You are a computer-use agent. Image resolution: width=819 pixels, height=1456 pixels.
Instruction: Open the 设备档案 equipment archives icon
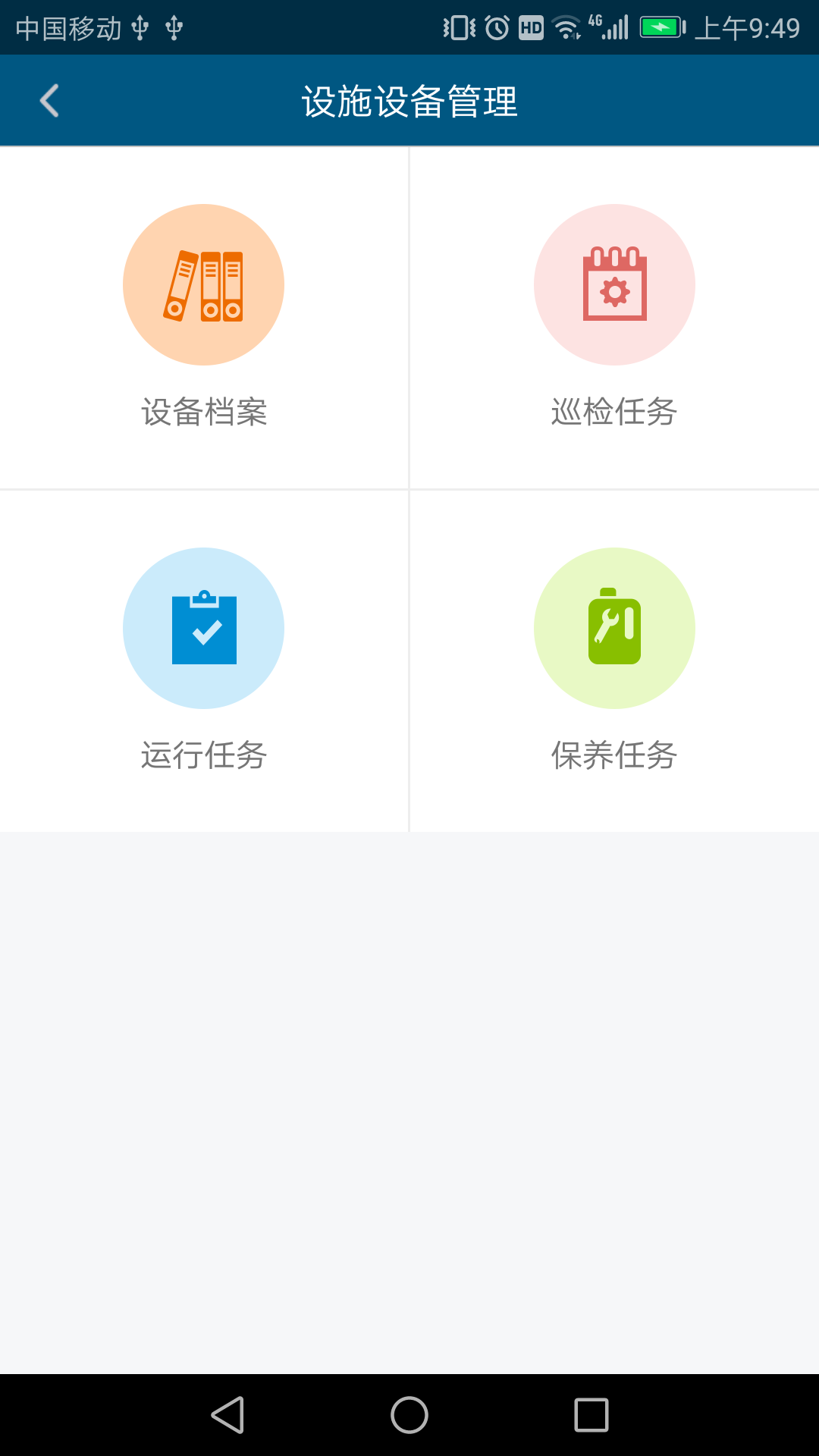[203, 284]
